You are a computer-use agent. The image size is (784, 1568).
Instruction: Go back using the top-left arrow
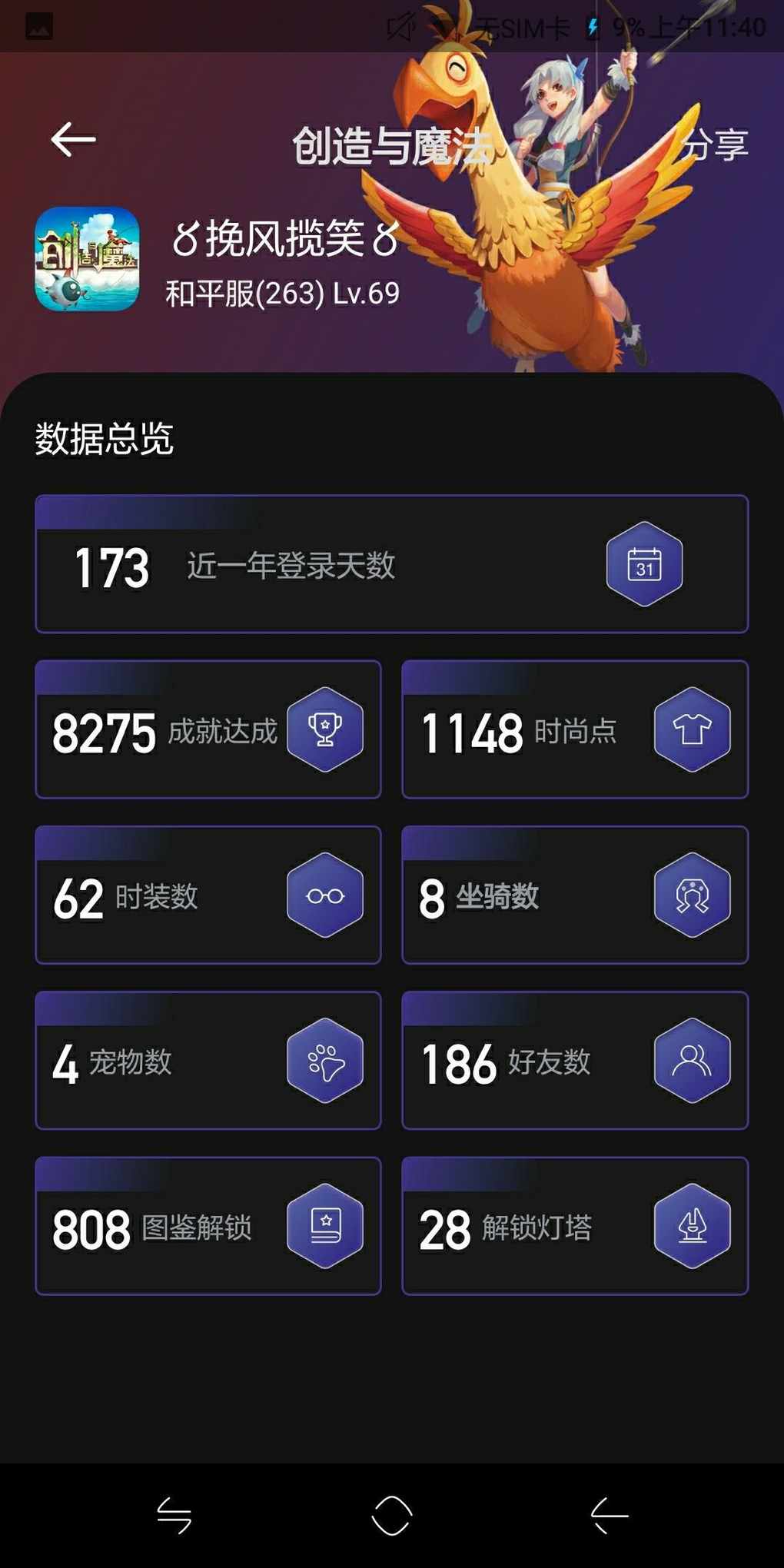(73, 140)
